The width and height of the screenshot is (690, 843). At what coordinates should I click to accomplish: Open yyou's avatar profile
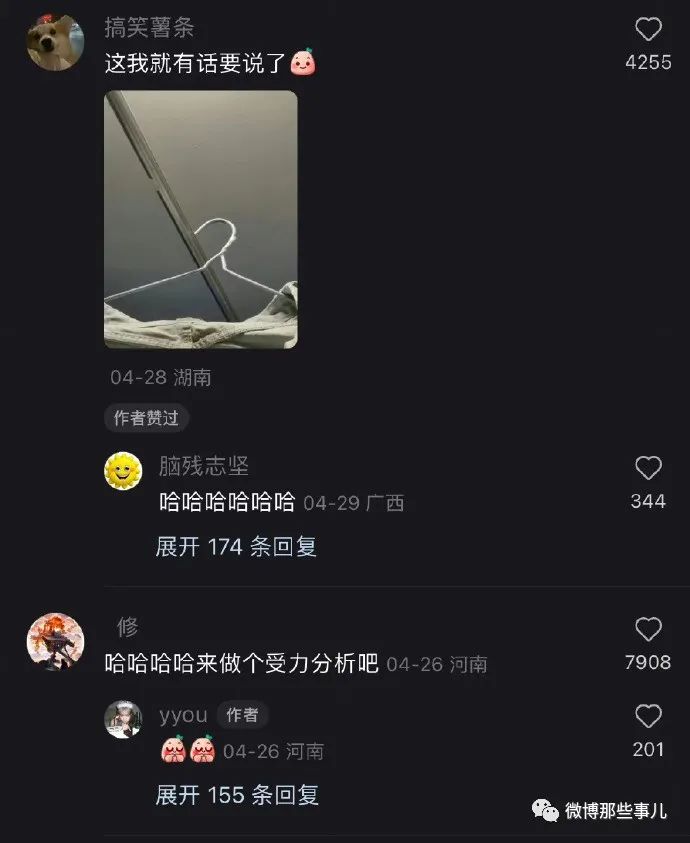pyautogui.click(x=123, y=719)
